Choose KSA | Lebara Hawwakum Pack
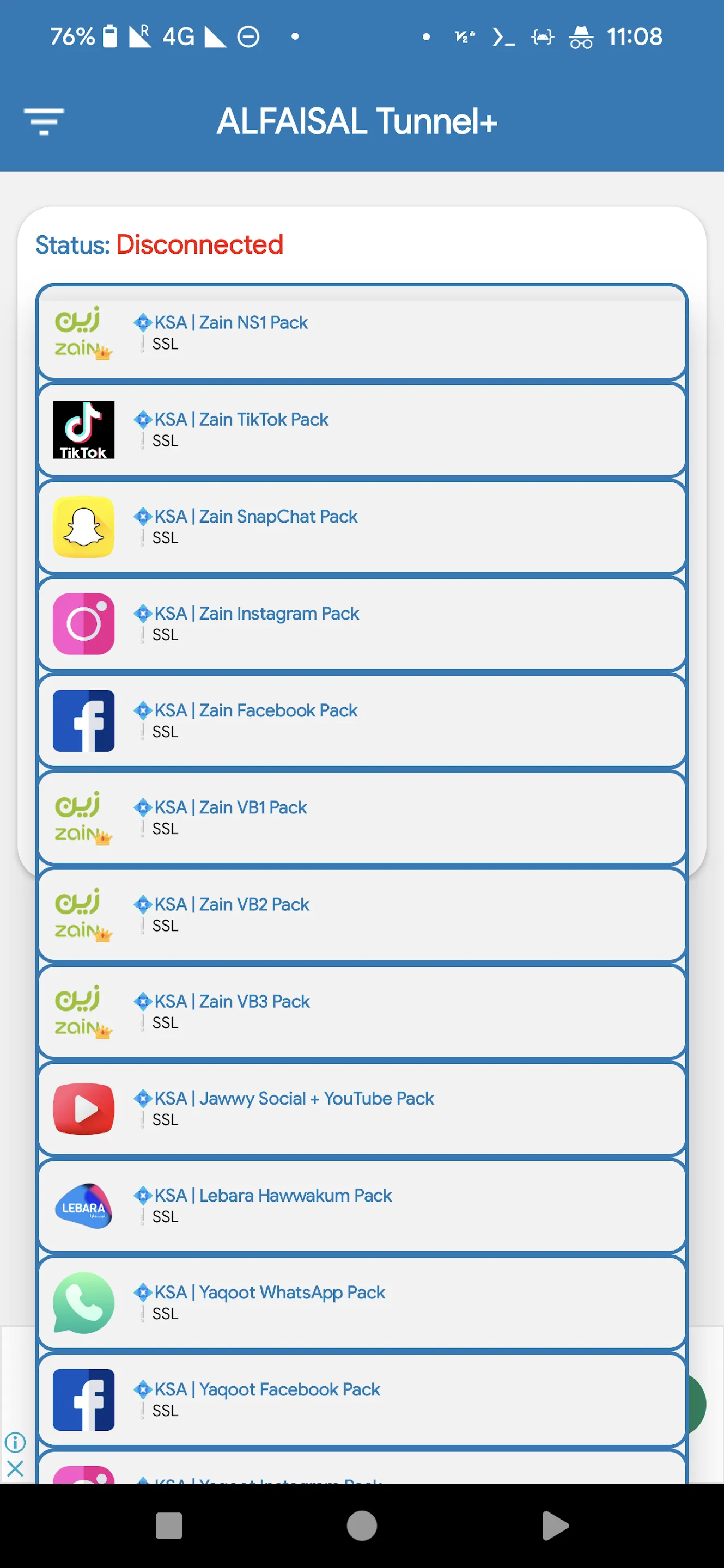The height and width of the screenshot is (1568, 724). 362,1205
